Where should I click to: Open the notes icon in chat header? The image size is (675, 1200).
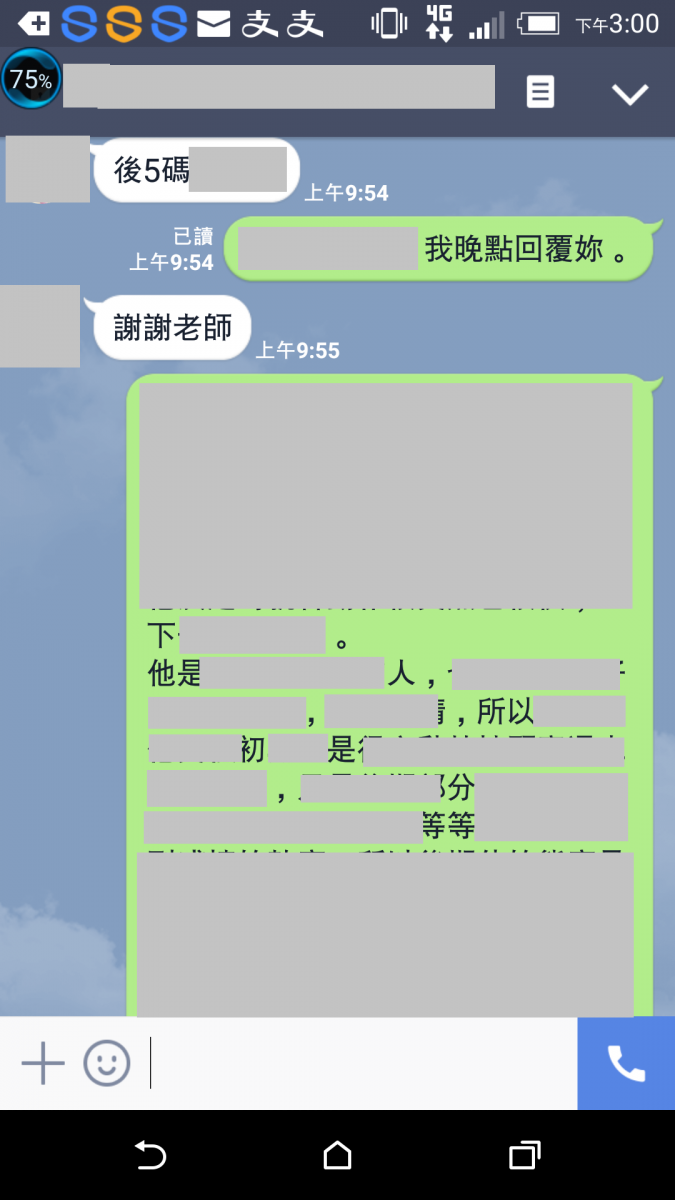pos(540,92)
